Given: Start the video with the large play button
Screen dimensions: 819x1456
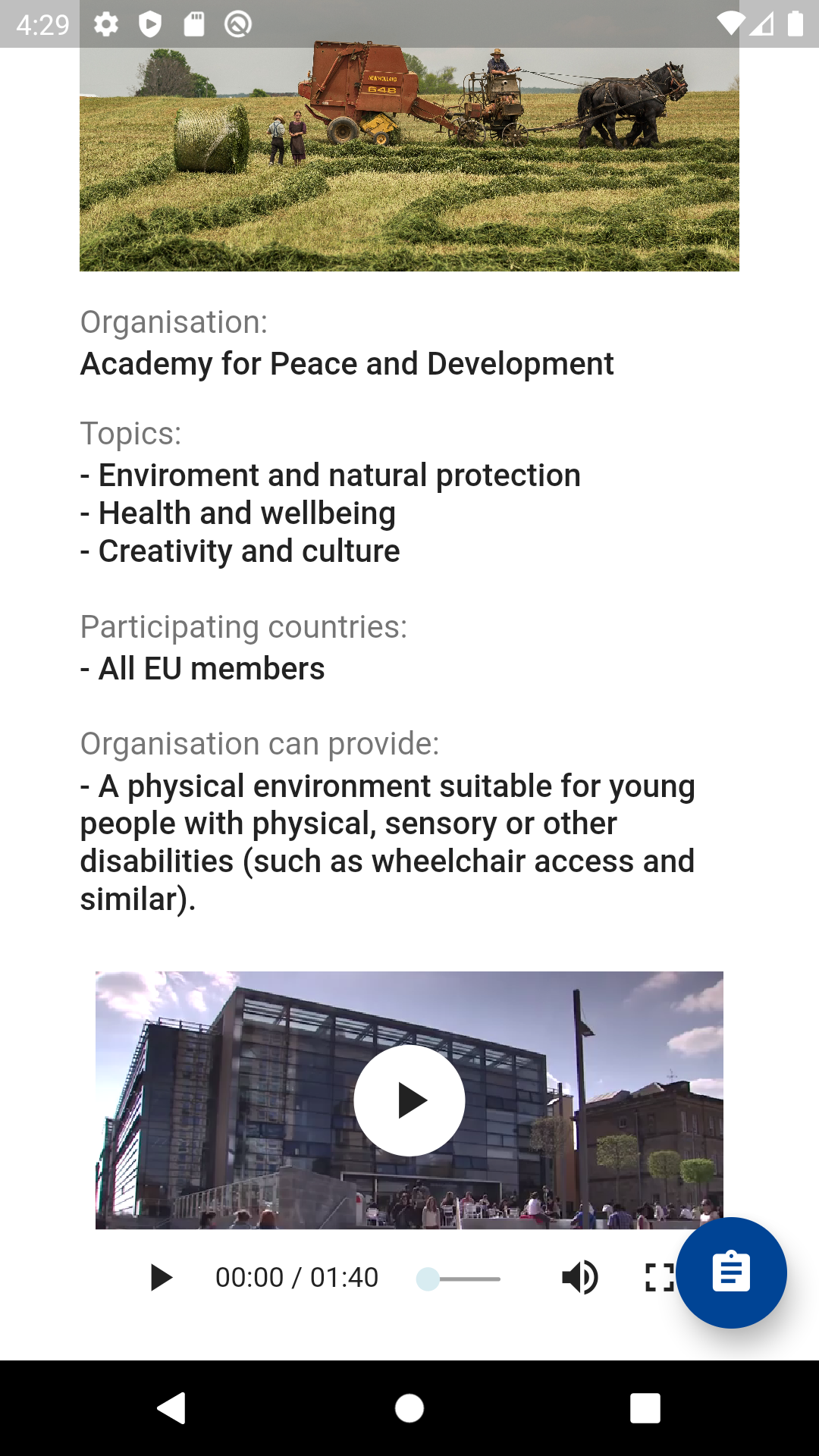Looking at the screenshot, I should coord(409,1100).
